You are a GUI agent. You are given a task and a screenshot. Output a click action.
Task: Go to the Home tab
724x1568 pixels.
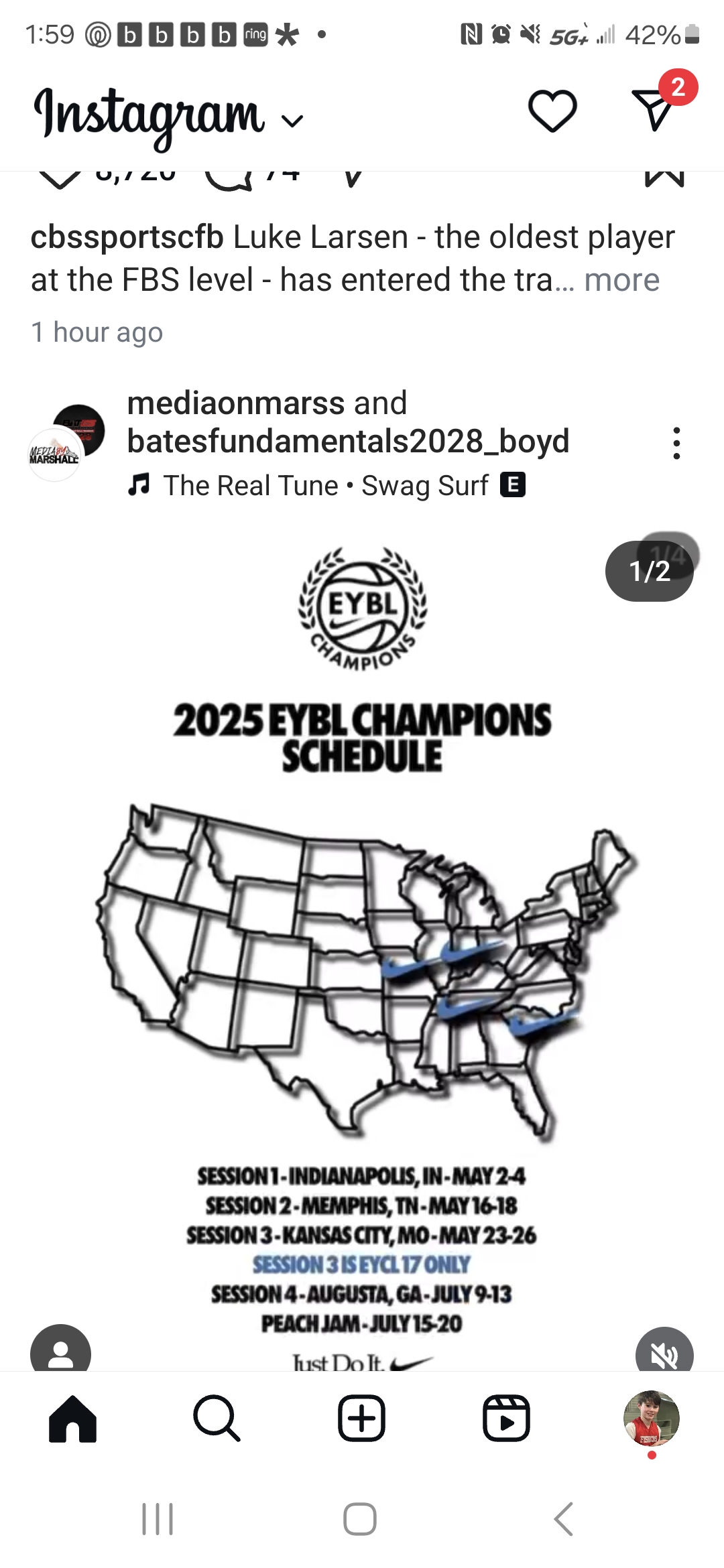pos(72,1418)
